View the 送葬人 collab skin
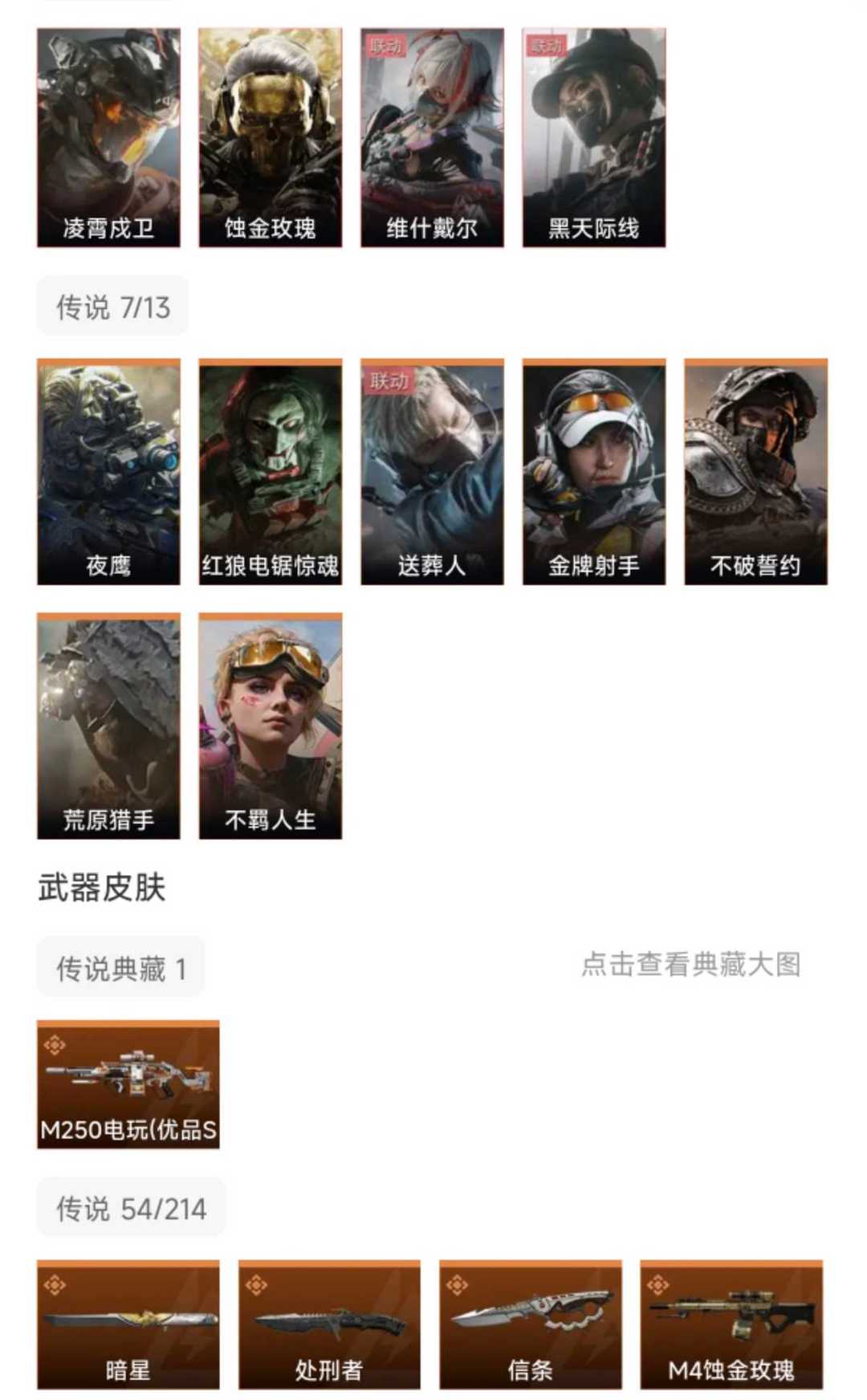 [x=432, y=471]
